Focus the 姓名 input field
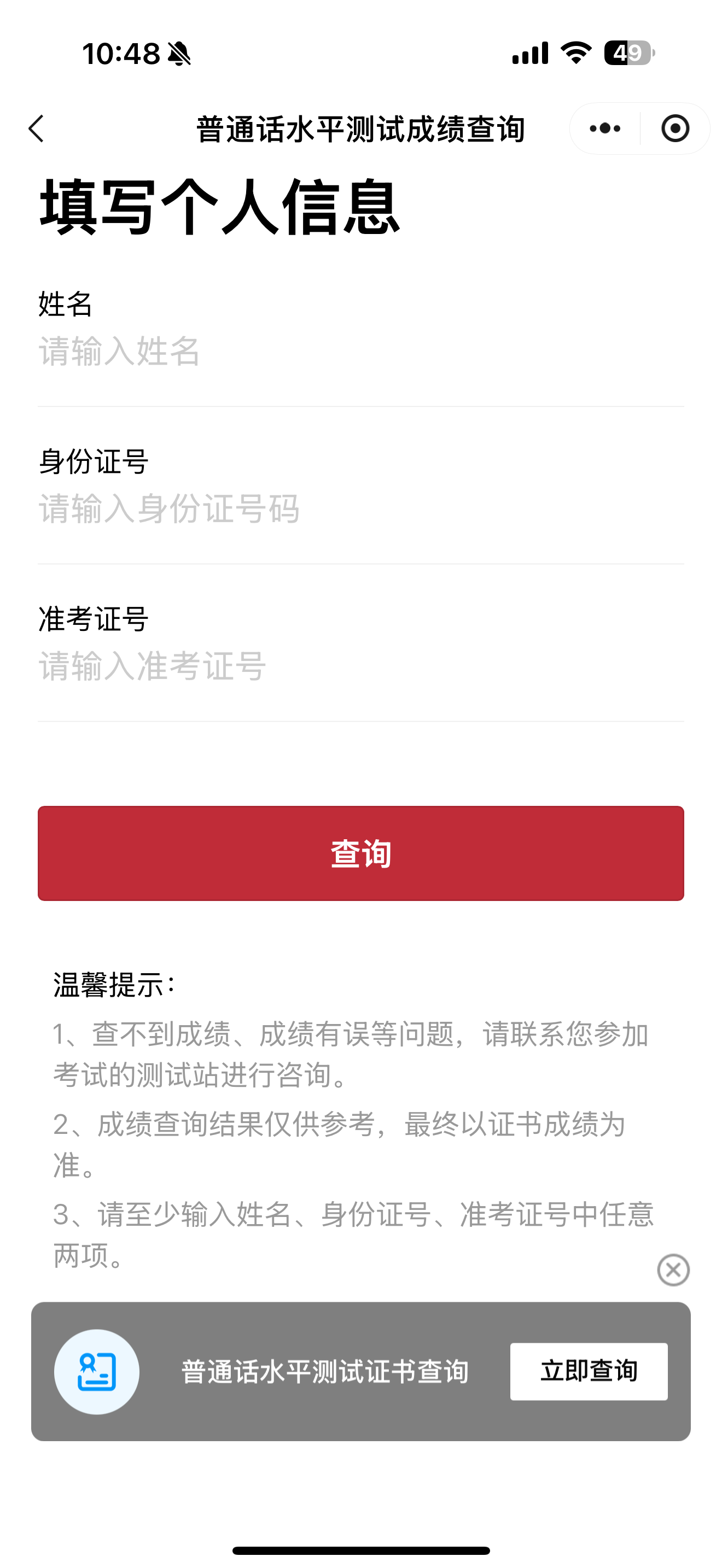 [359, 352]
